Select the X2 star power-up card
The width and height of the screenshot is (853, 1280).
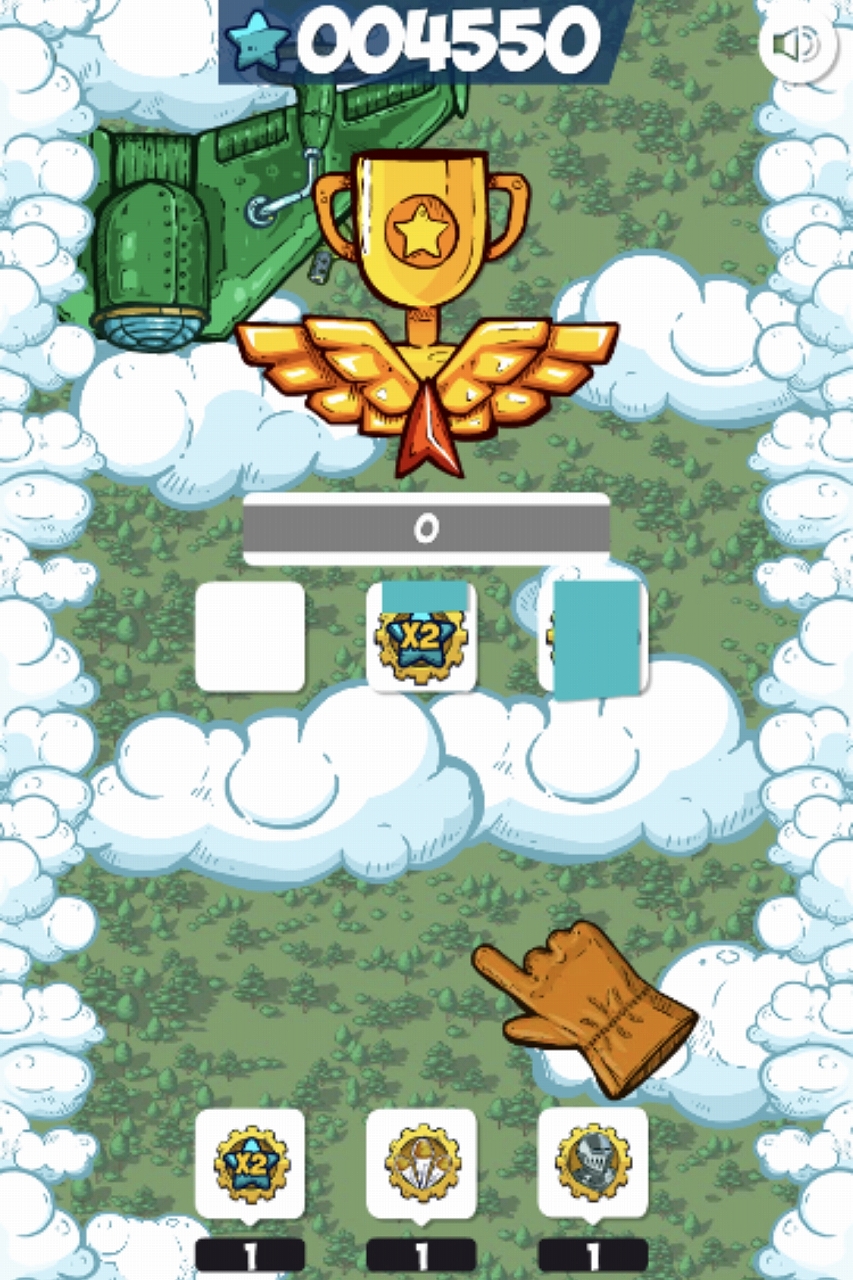[250, 1164]
